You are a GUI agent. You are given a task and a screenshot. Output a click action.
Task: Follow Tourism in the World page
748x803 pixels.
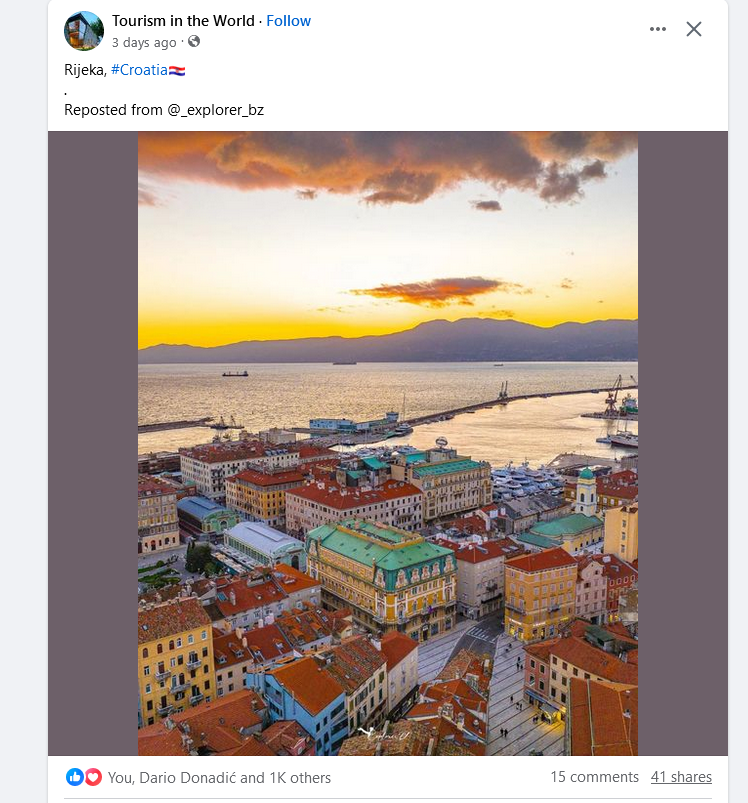tap(289, 21)
